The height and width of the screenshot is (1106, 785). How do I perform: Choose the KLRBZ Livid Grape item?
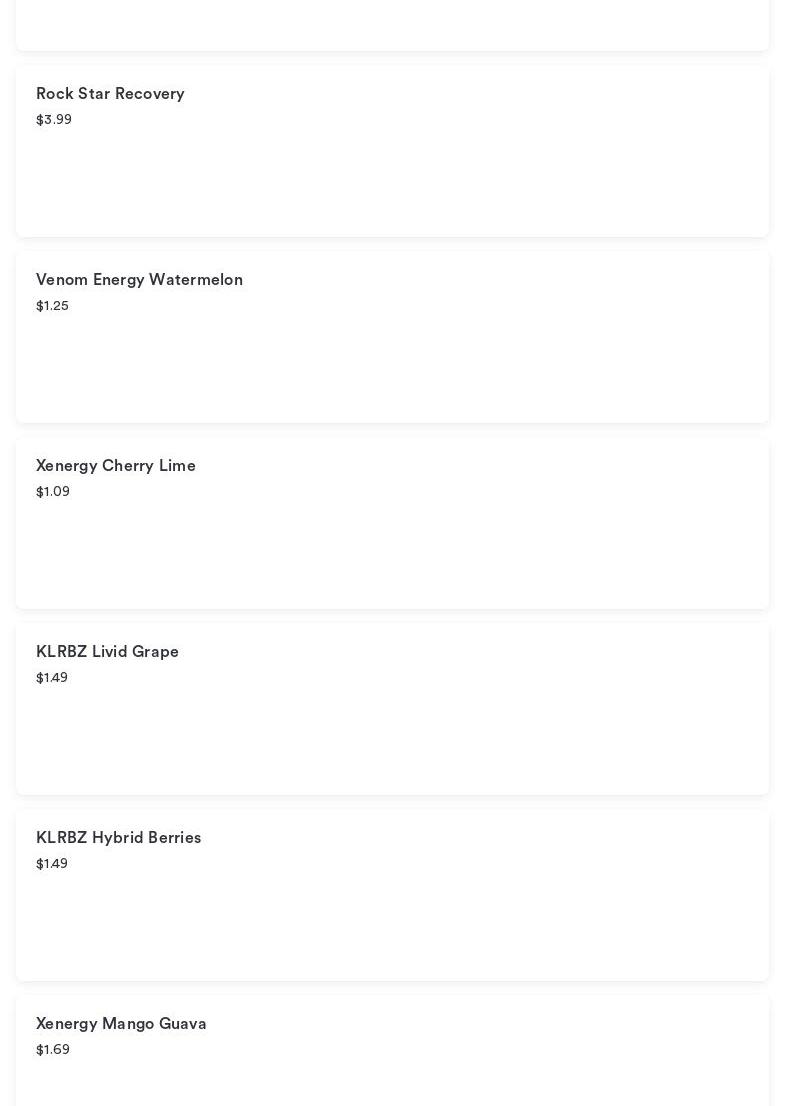pyautogui.click(x=392, y=708)
